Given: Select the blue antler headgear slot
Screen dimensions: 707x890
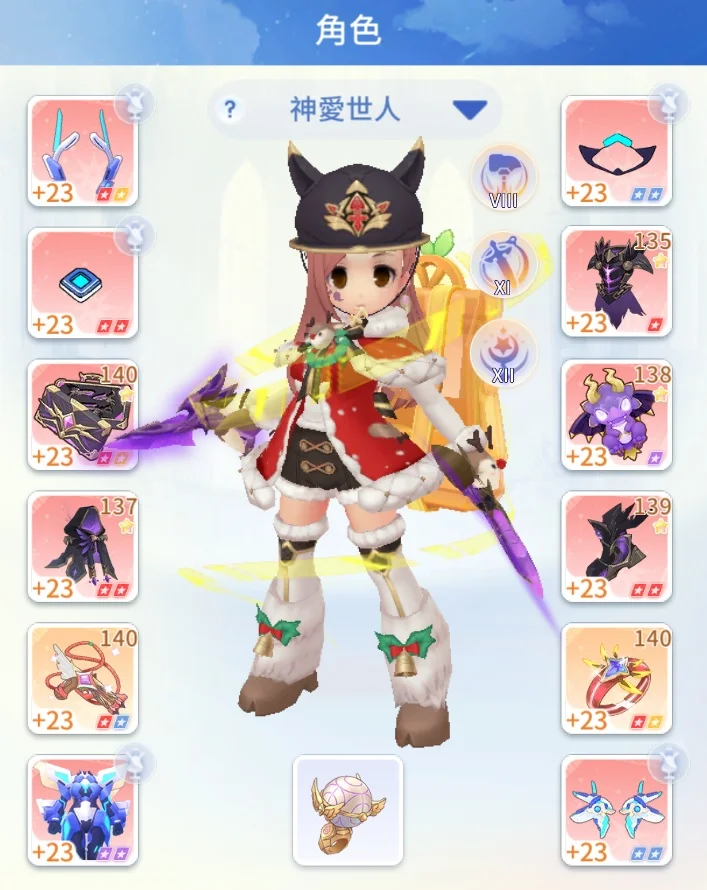Looking at the screenshot, I should click(82, 152).
